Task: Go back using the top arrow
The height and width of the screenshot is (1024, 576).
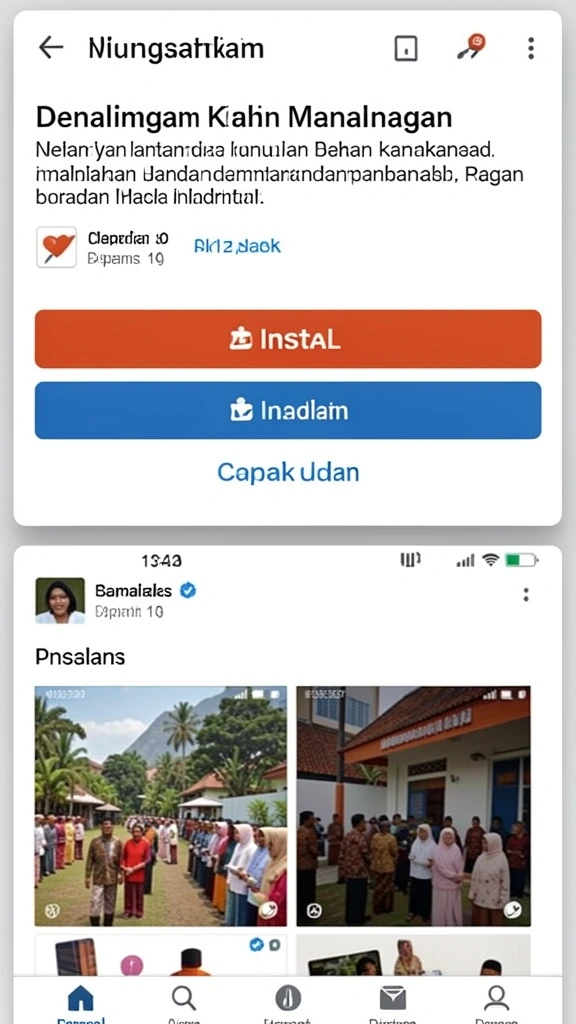Action: click(x=51, y=48)
